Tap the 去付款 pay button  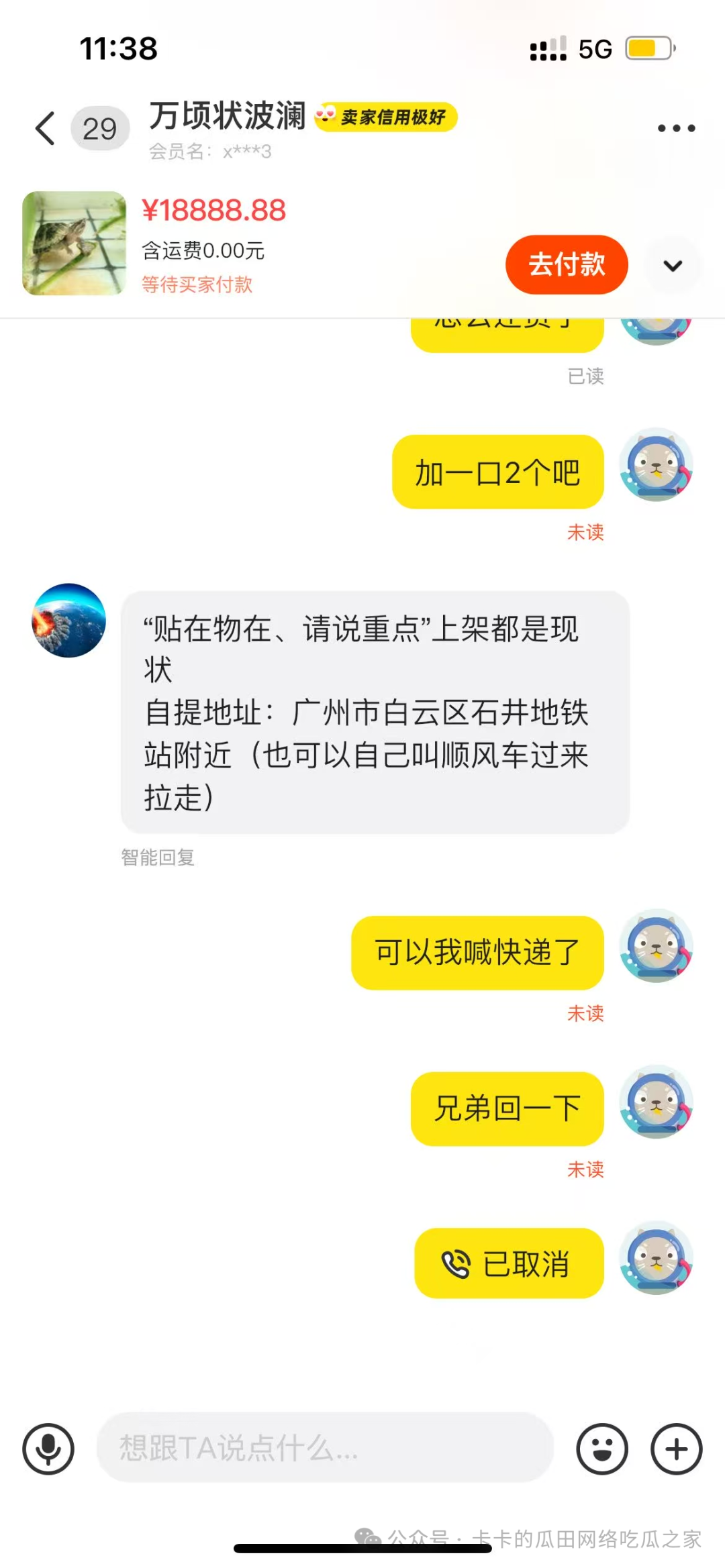(x=567, y=264)
